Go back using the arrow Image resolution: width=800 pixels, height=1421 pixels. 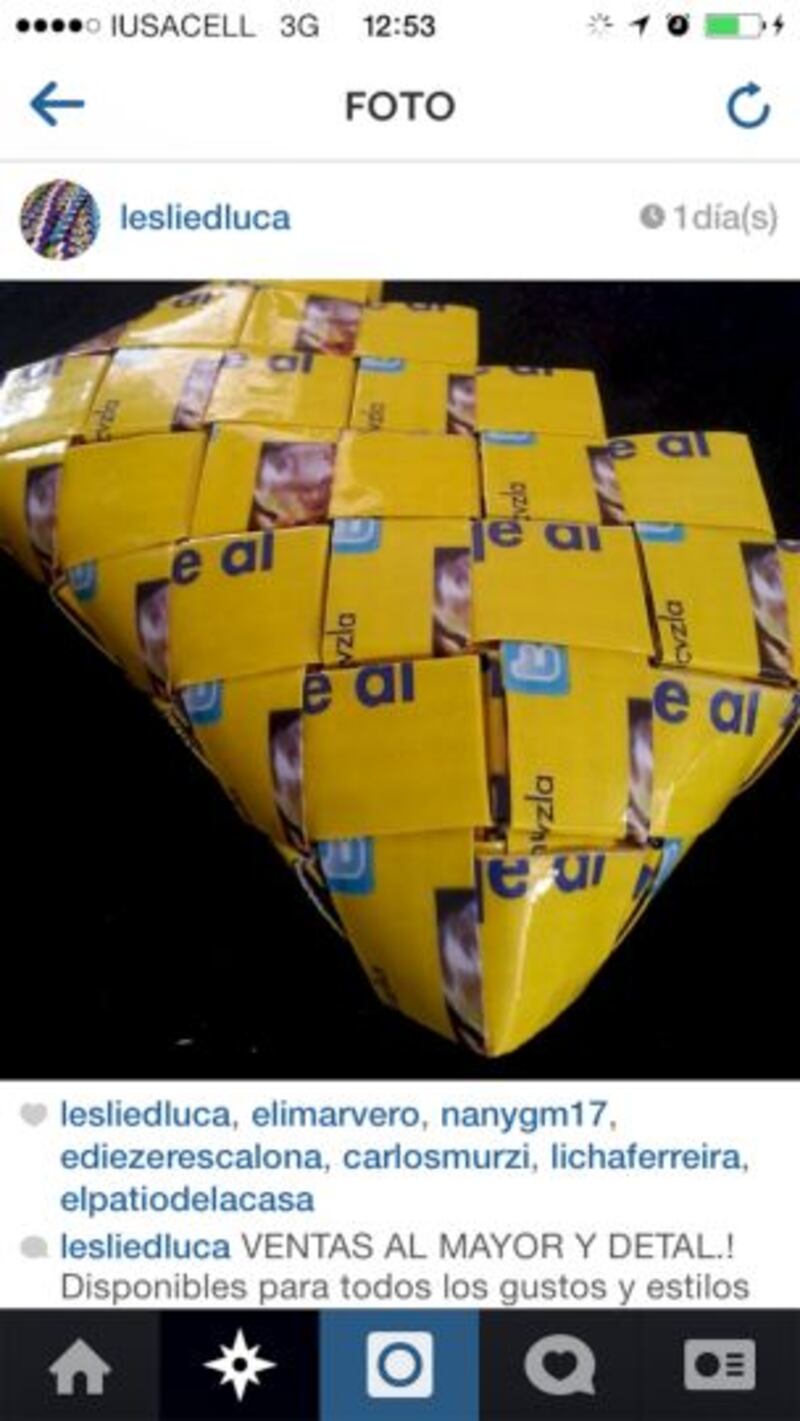tap(57, 105)
